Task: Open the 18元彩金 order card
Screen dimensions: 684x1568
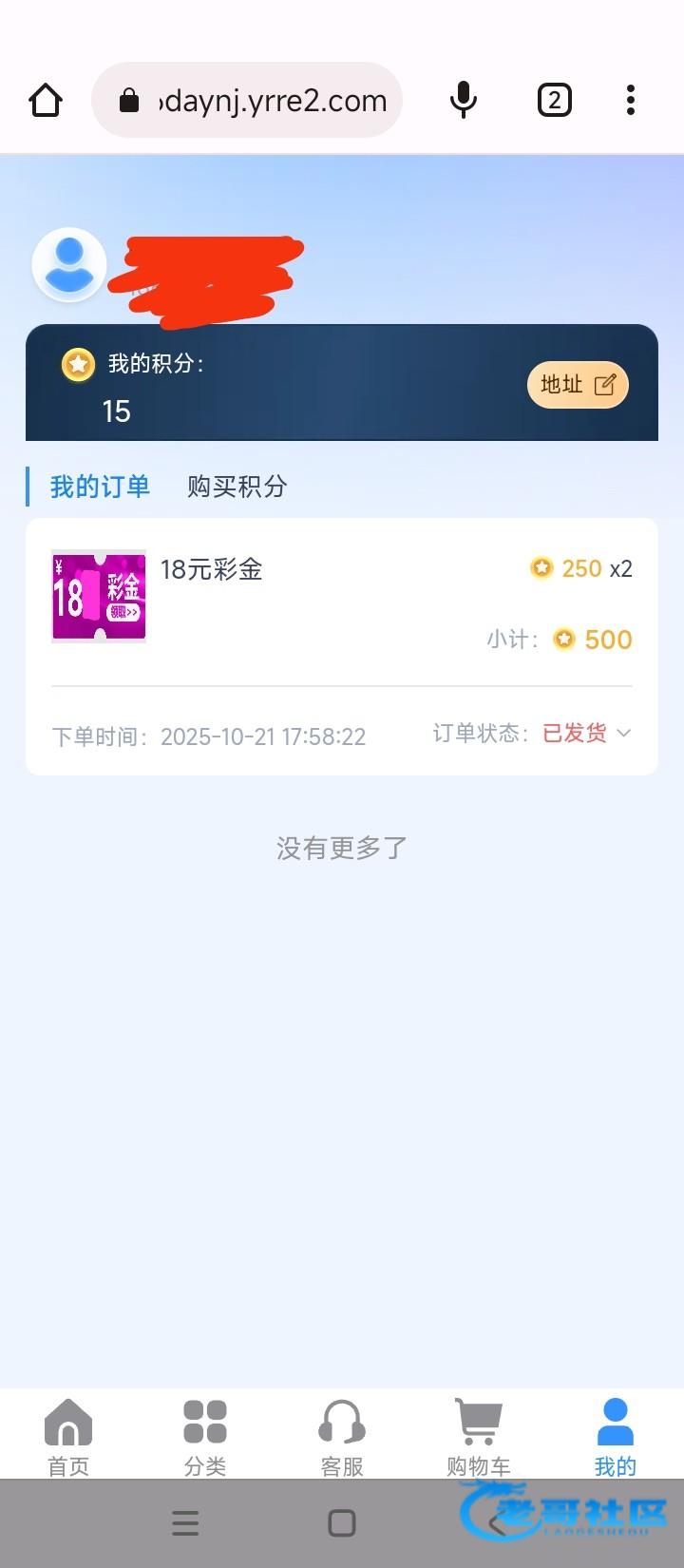Action: click(x=342, y=646)
